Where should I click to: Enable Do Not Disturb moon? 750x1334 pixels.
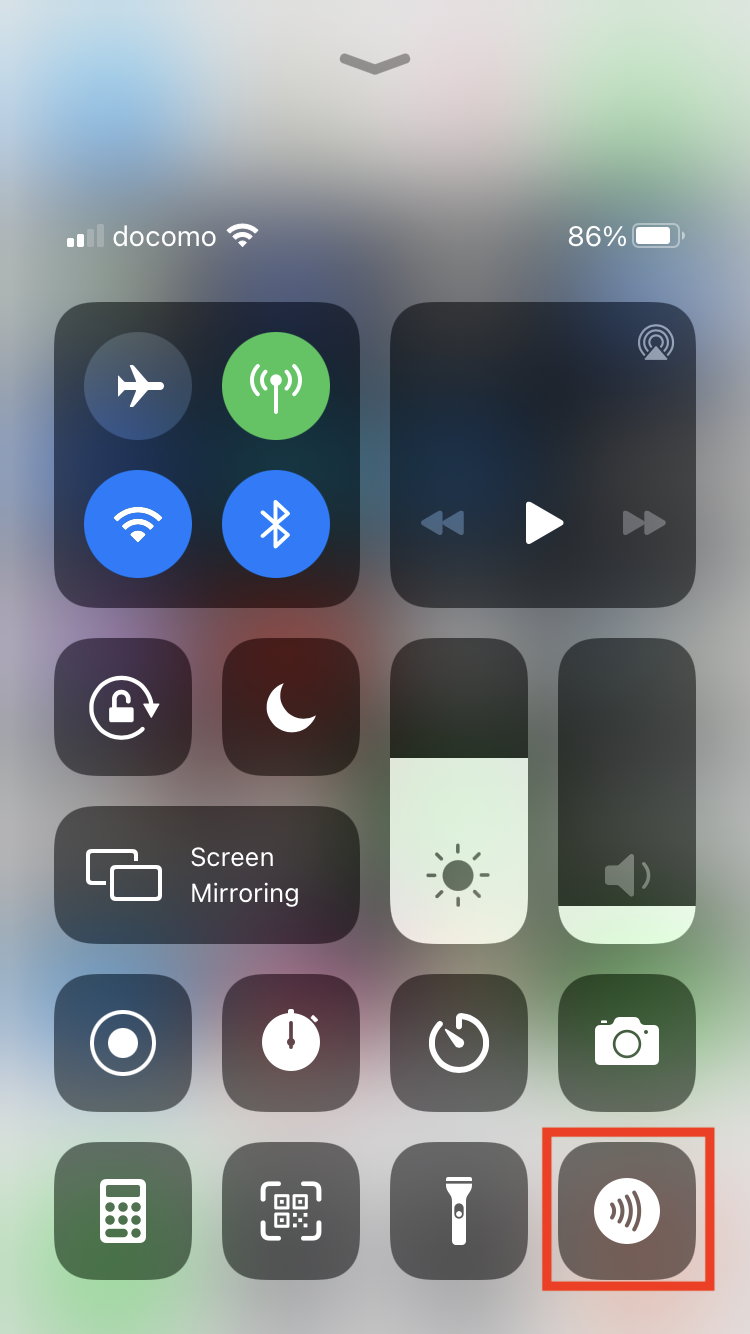(291, 707)
